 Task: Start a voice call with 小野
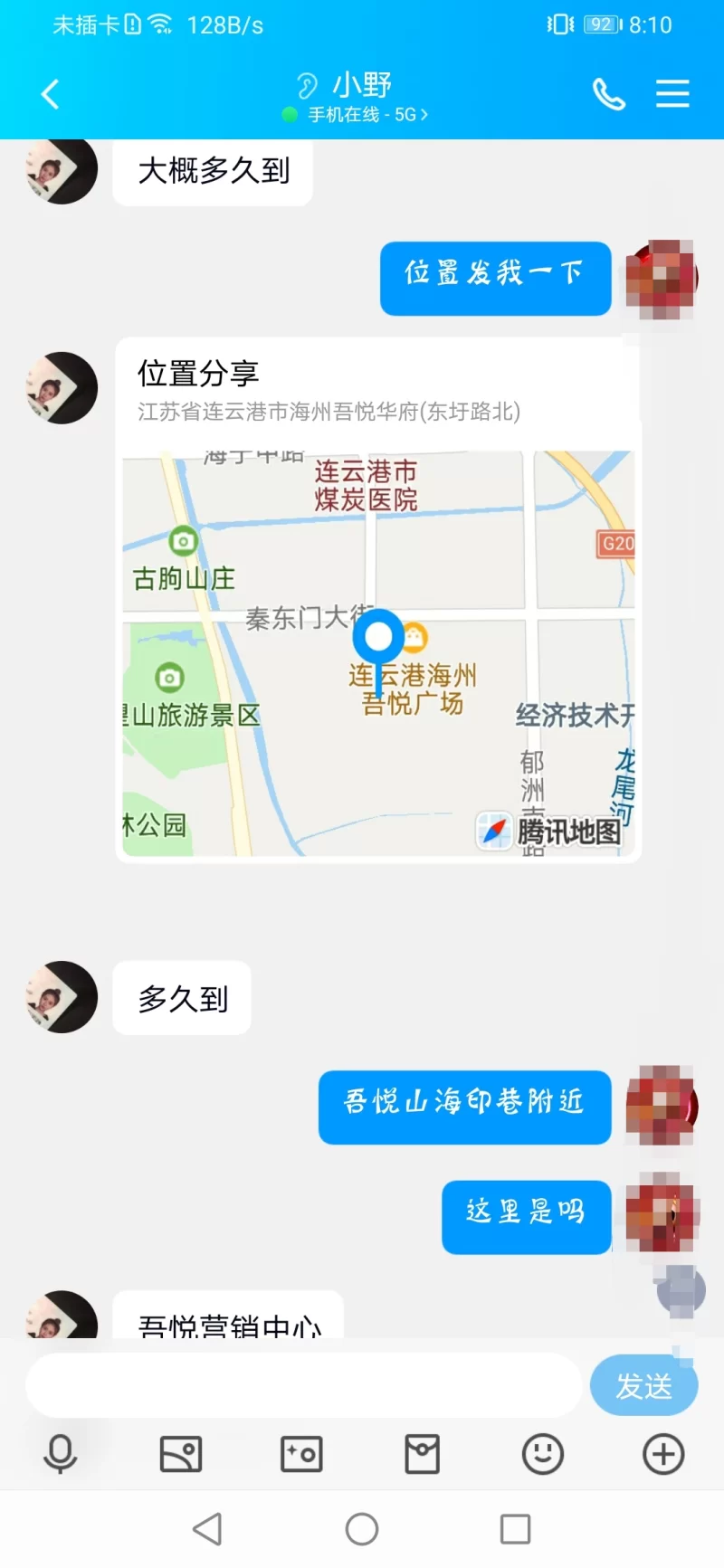(608, 94)
